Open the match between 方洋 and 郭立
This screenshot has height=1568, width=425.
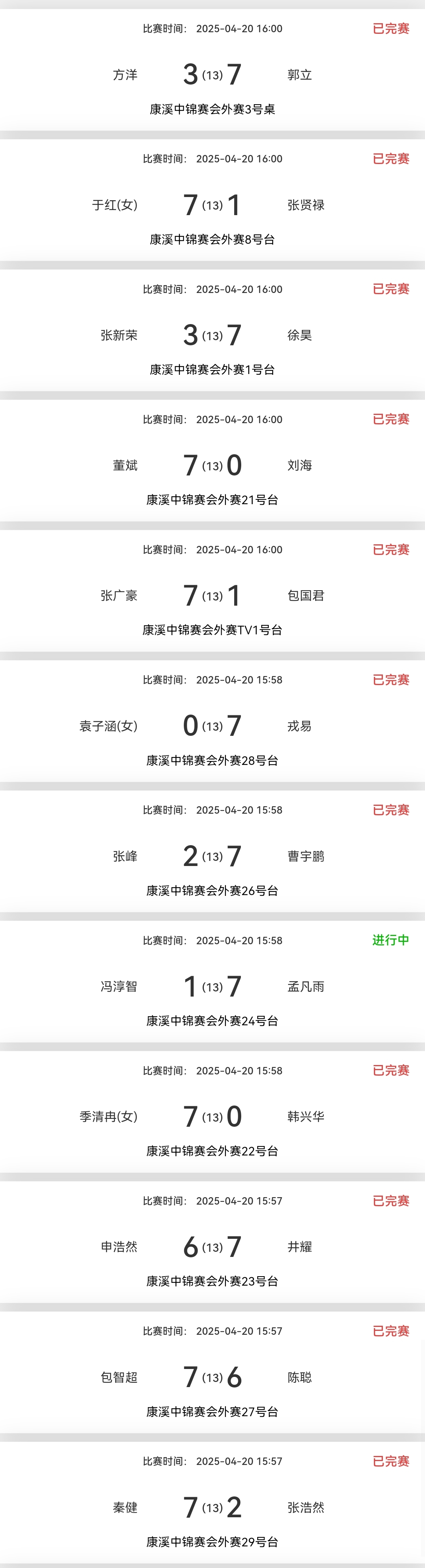pos(212,75)
